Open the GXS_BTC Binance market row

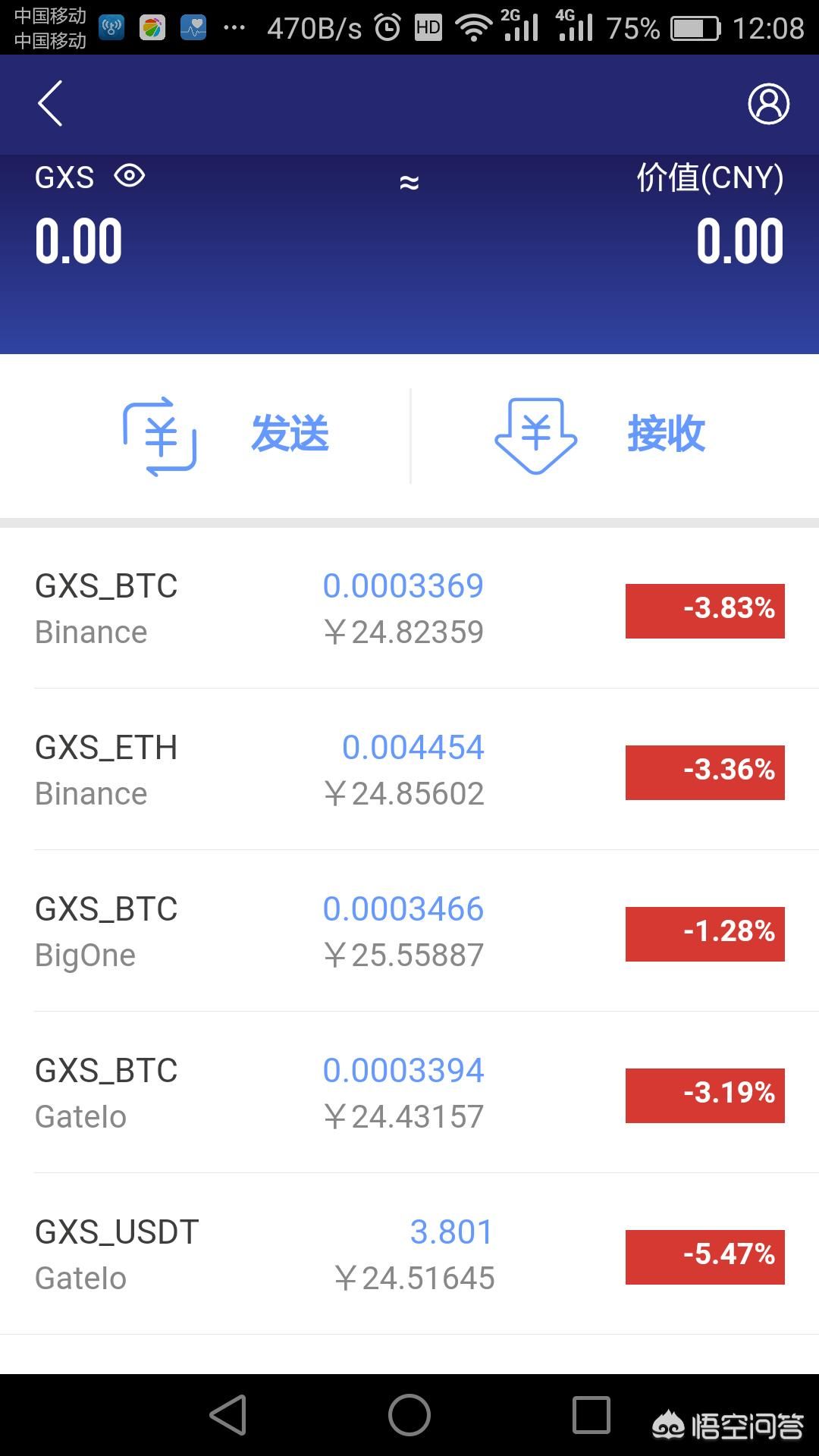tap(409, 608)
